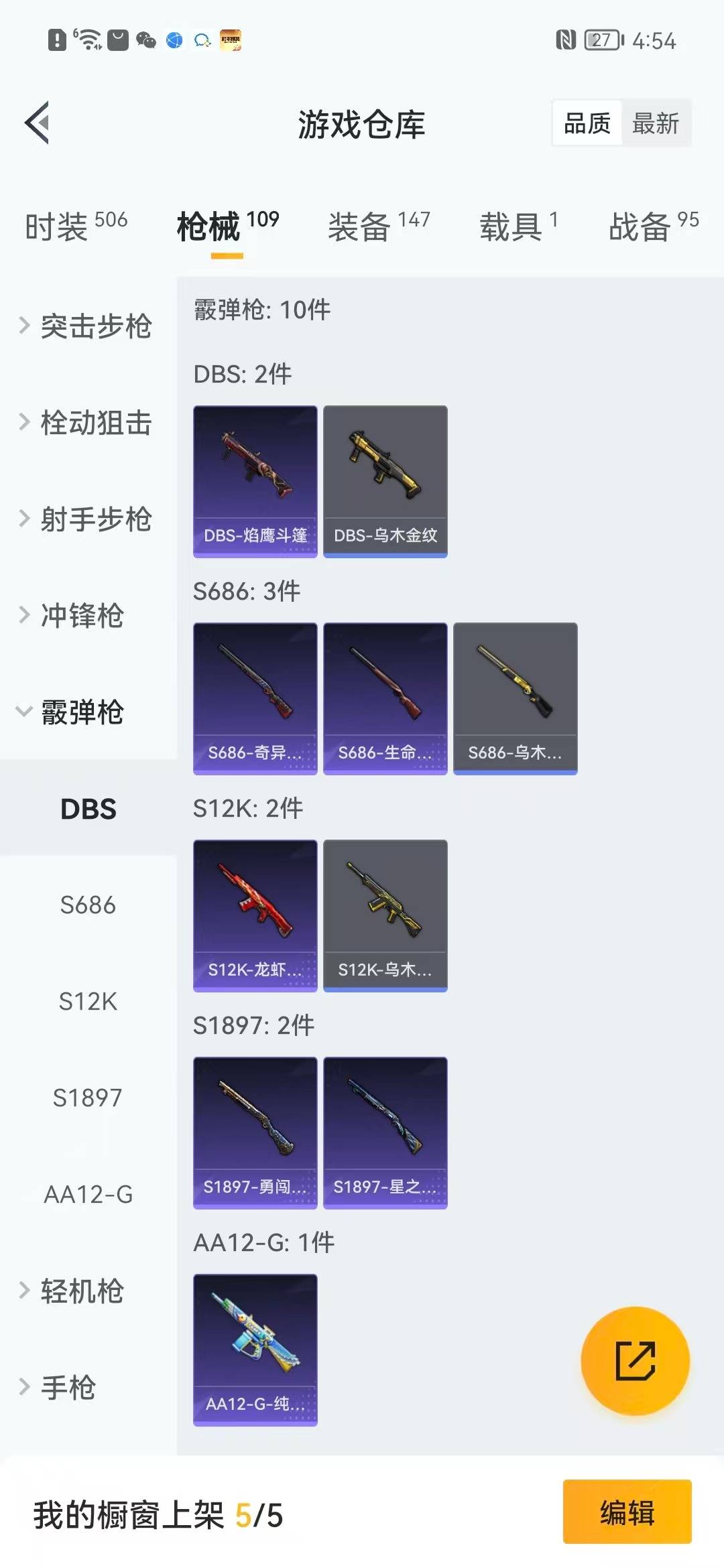Select the 品质 sort option
This screenshot has height=1568, width=724.
click(586, 123)
